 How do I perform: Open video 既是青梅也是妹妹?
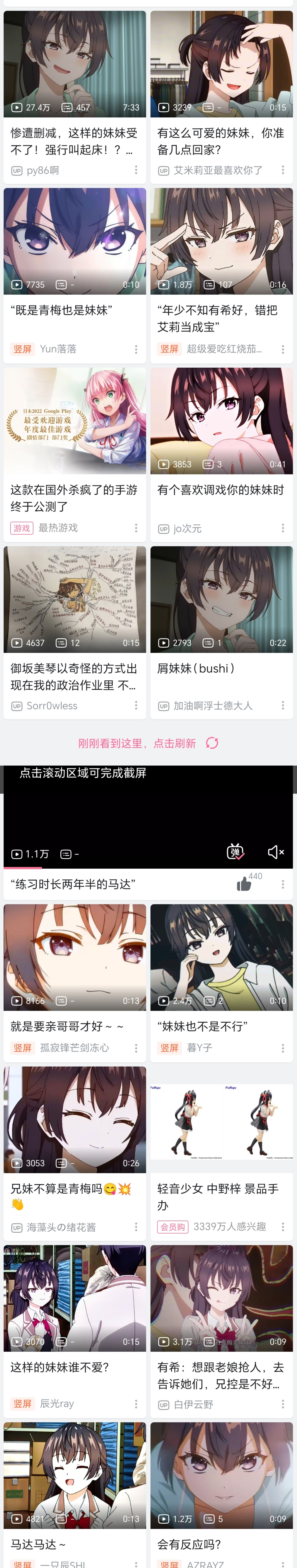click(x=74, y=241)
